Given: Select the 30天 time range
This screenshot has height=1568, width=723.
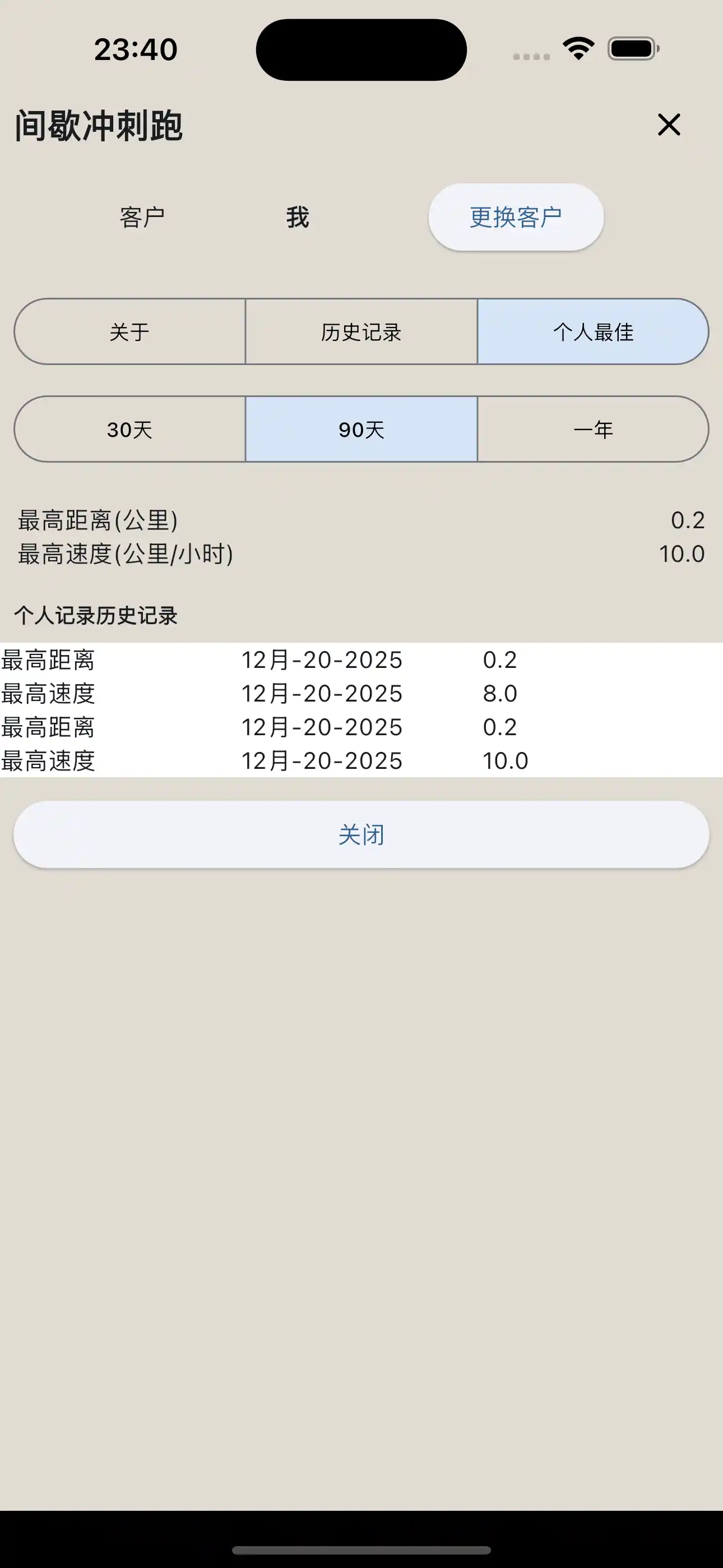Looking at the screenshot, I should click(x=128, y=429).
